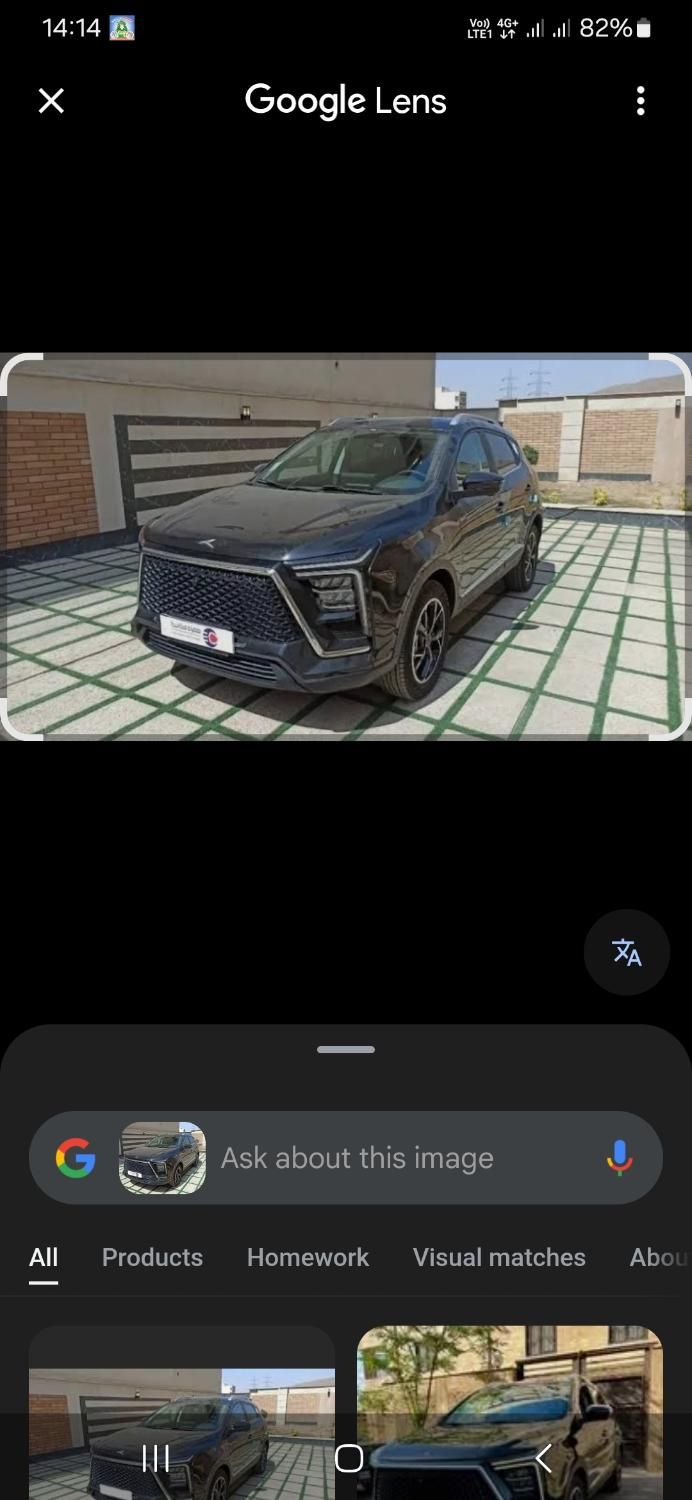Tap the results sheet drag handle

pyautogui.click(x=346, y=1049)
